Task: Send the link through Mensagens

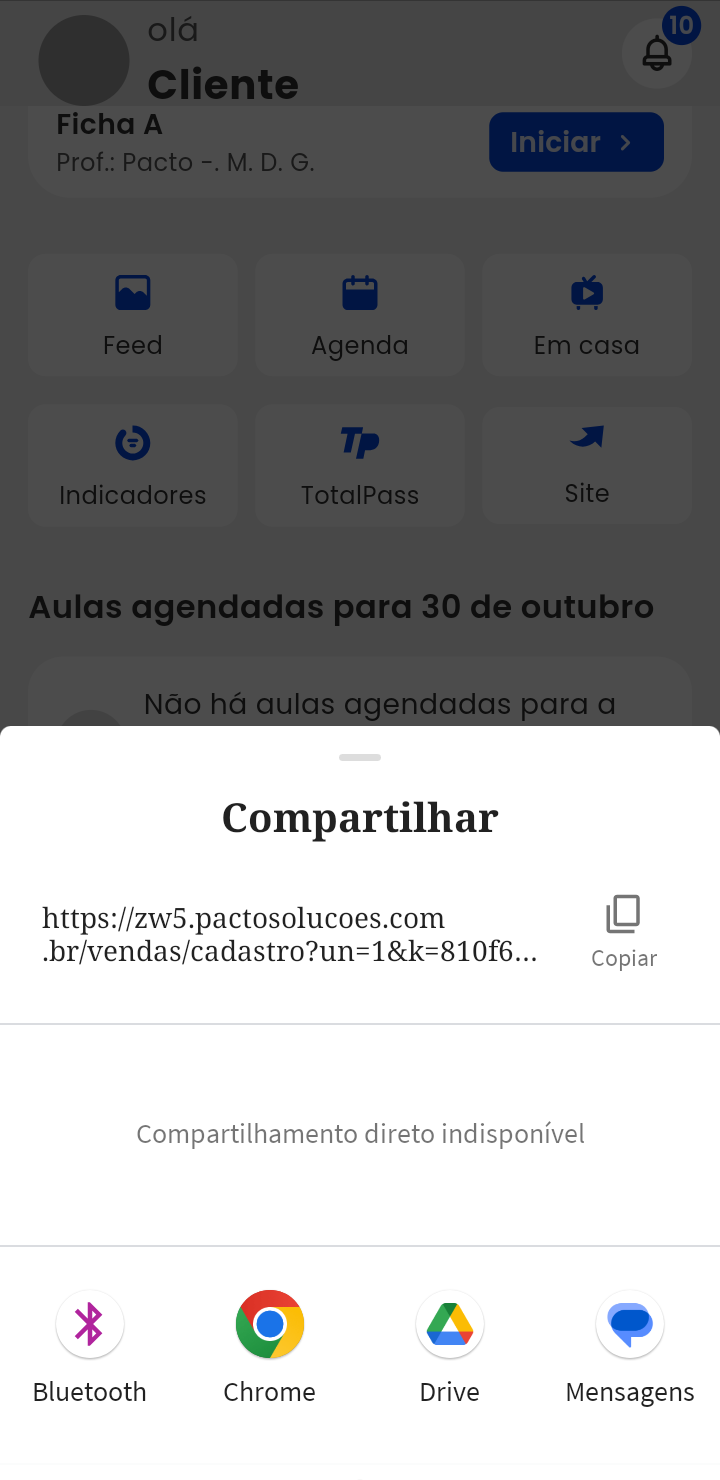Action: [630, 1325]
